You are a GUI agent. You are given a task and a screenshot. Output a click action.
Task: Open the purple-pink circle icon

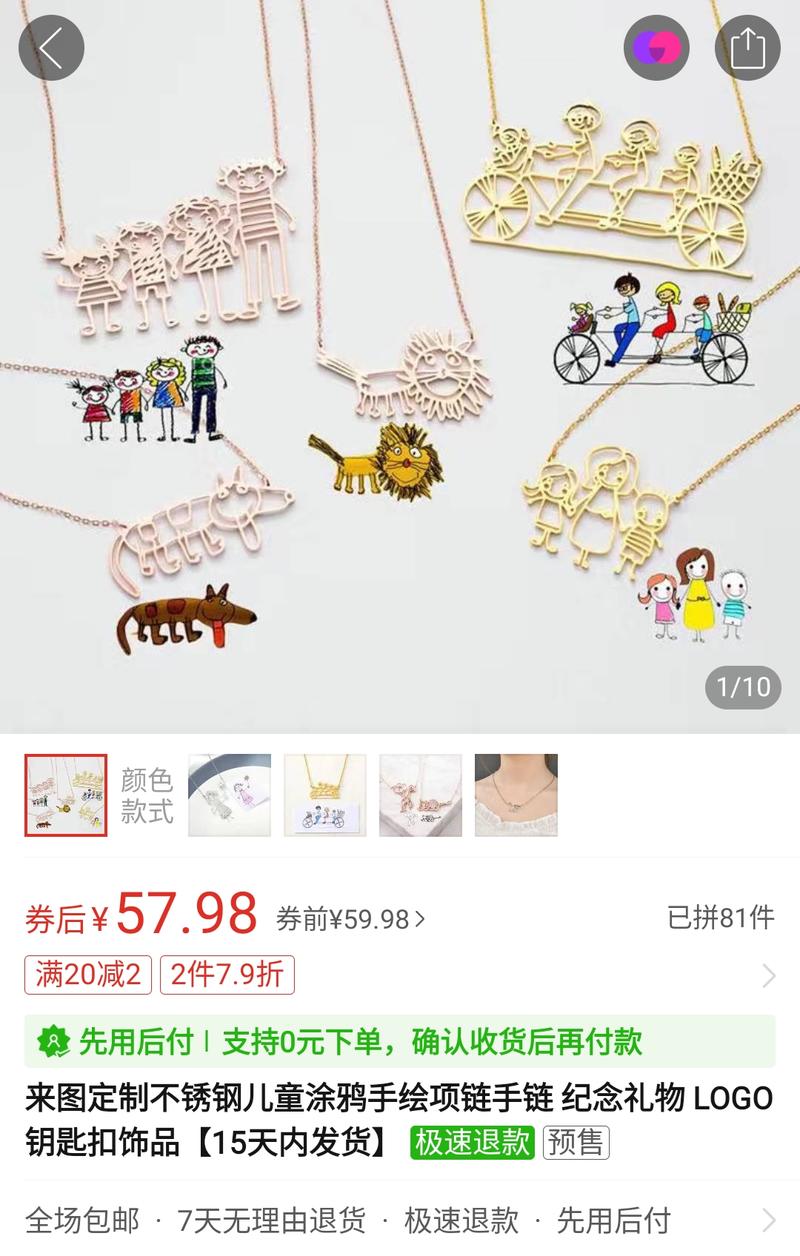pos(656,48)
